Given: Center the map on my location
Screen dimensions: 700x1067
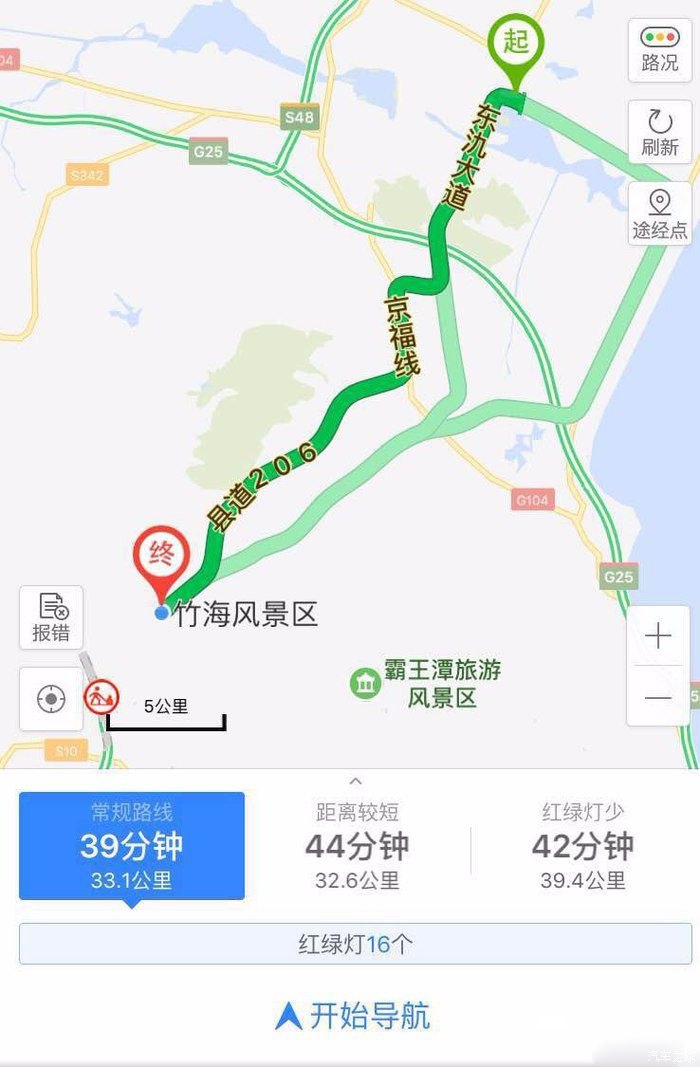Looking at the screenshot, I should pyautogui.click(x=51, y=699).
